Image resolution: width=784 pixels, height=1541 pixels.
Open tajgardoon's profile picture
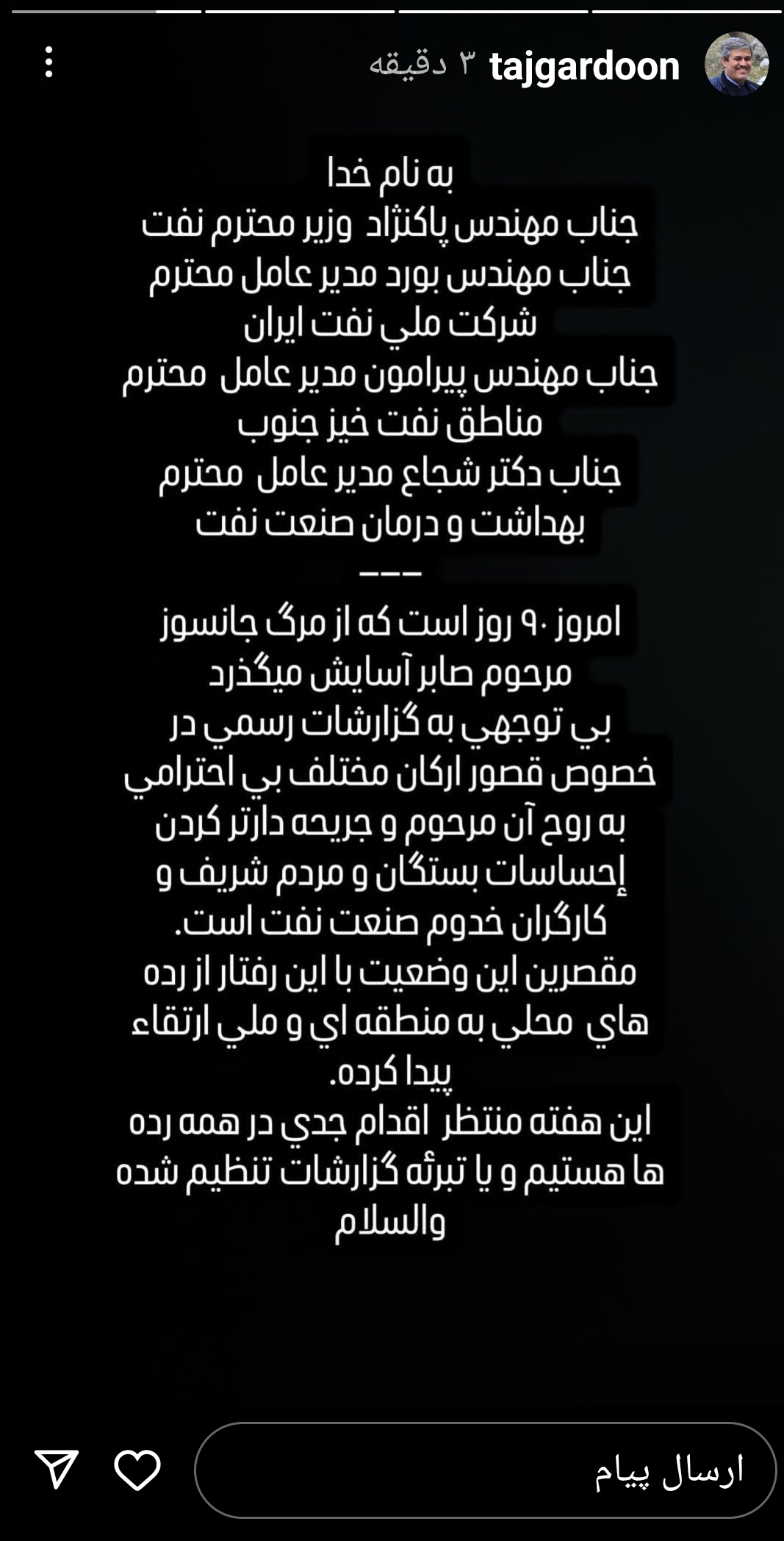point(736,64)
